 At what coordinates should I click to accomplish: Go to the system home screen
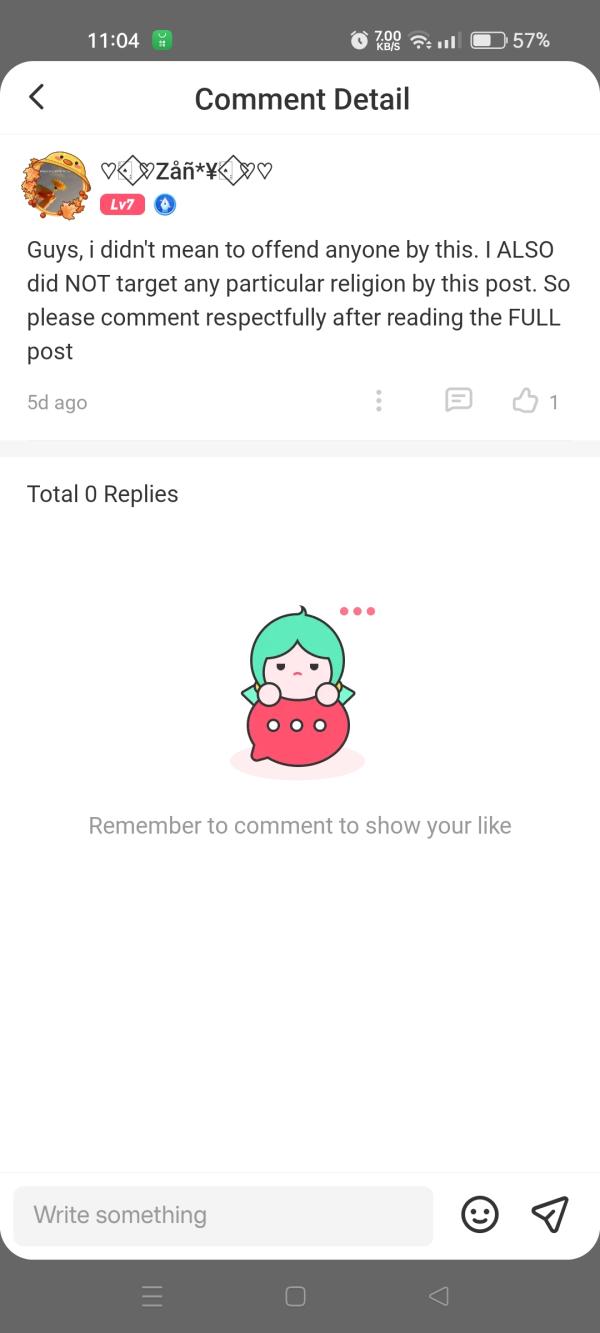295,1297
